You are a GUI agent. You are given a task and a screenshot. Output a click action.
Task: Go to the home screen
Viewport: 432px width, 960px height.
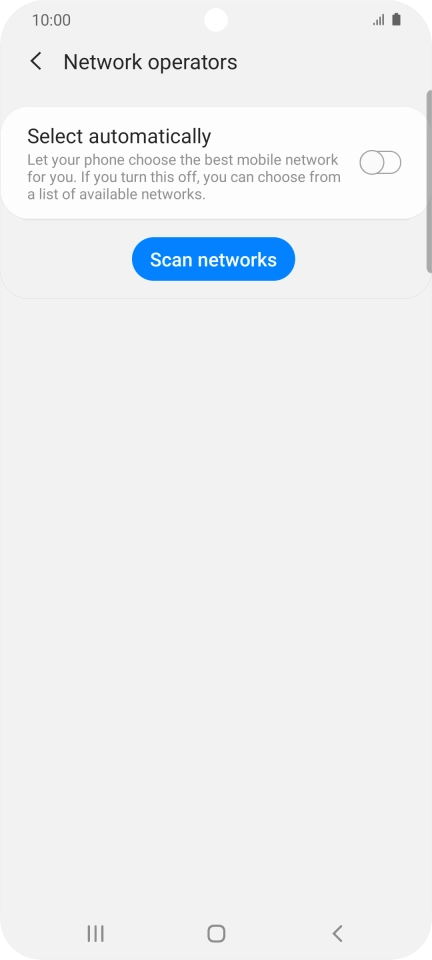[216, 934]
